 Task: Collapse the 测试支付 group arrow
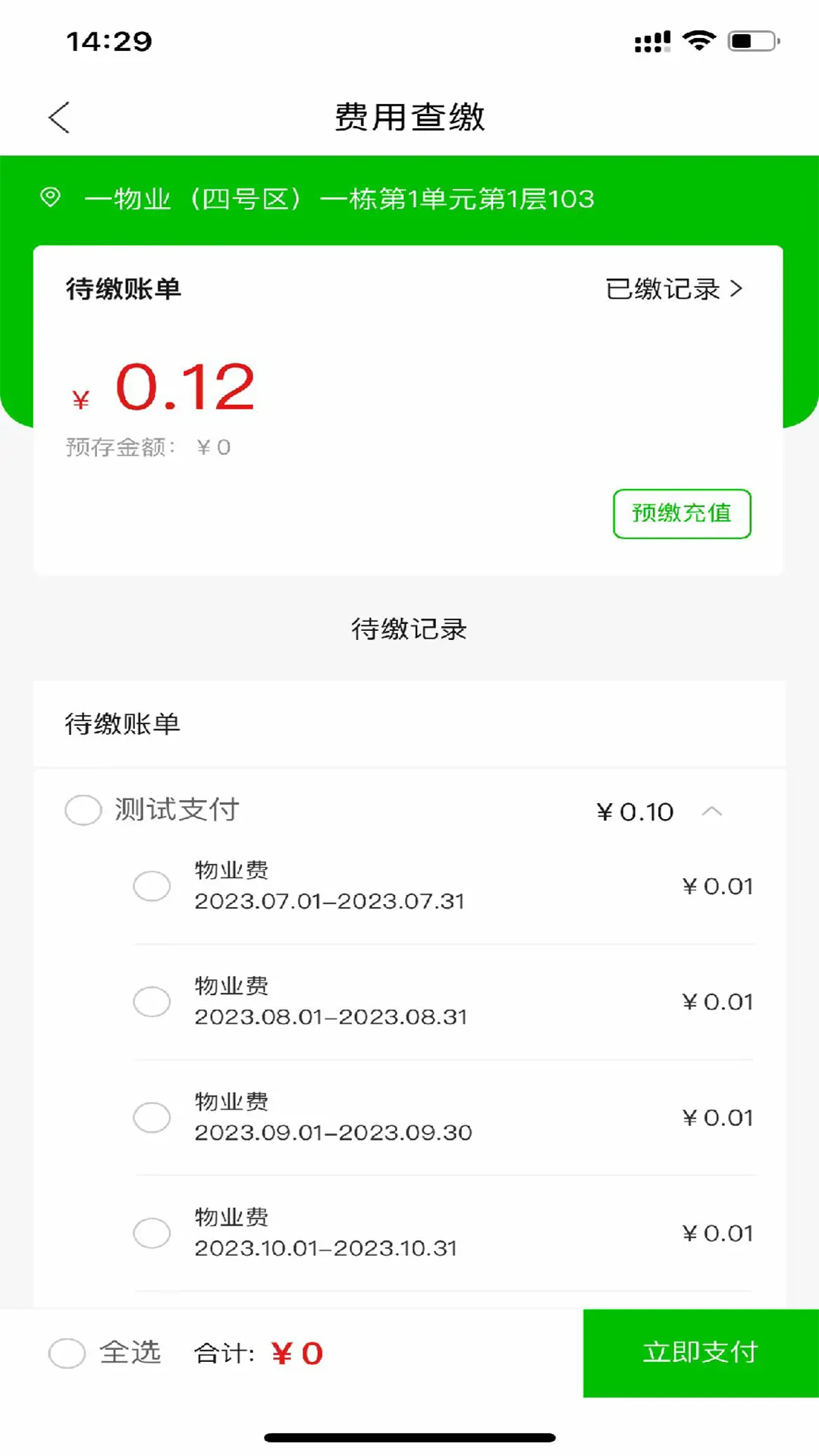point(711,811)
